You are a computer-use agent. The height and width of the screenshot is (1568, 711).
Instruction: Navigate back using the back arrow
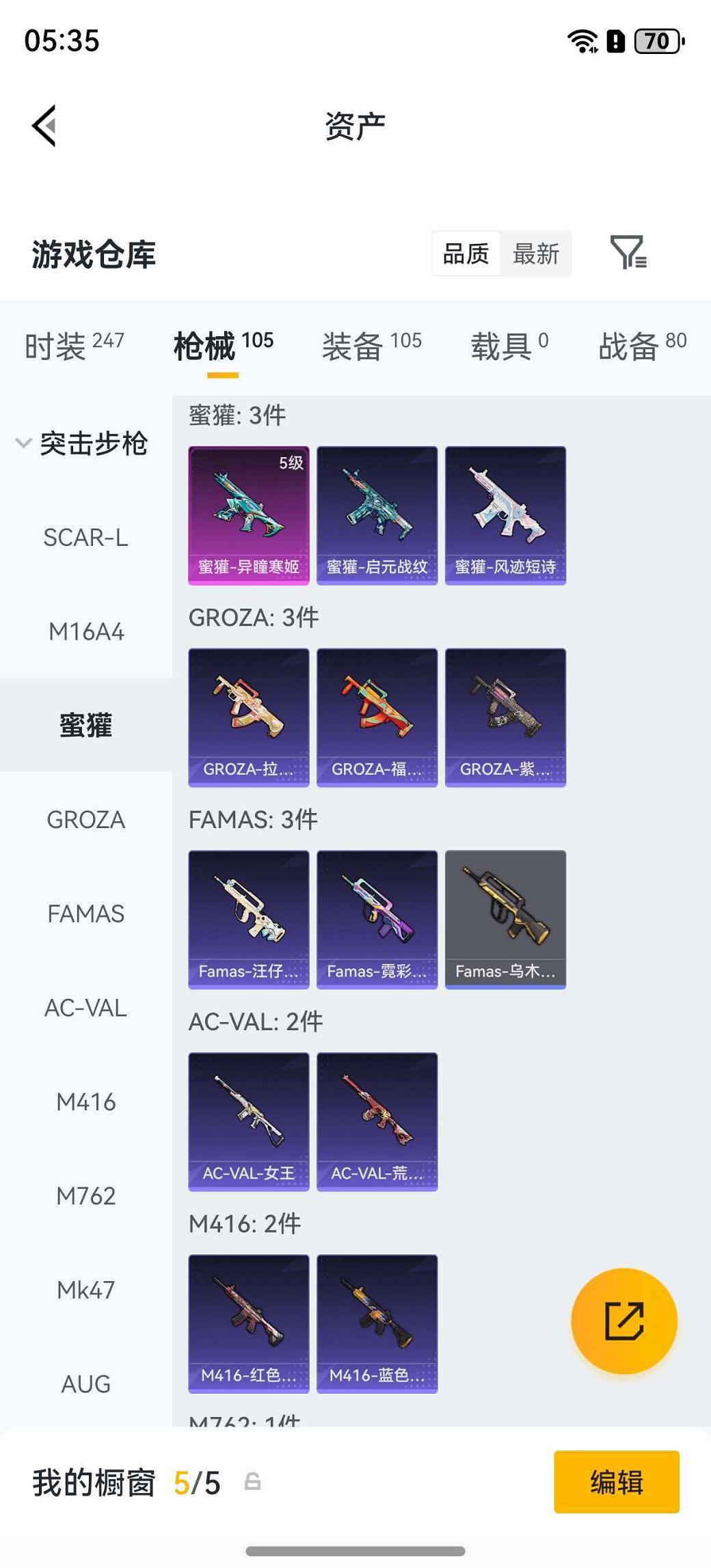tap(44, 125)
